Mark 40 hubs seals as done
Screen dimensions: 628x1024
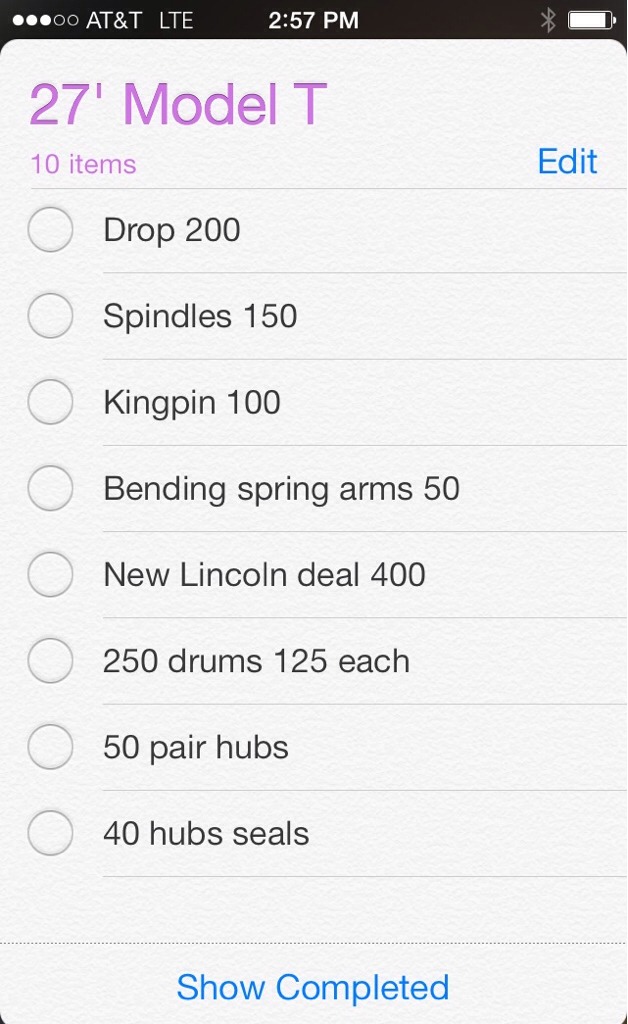(x=50, y=832)
